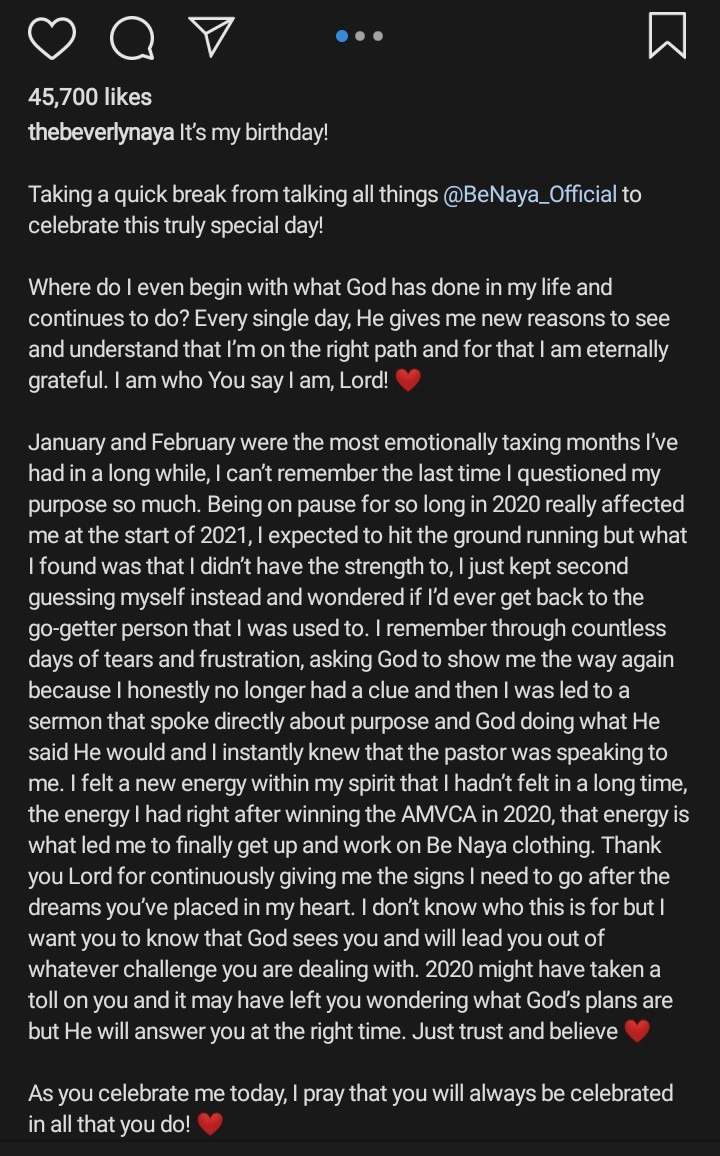Open comments via the speech bubble icon
The height and width of the screenshot is (1156, 720).
point(132,37)
